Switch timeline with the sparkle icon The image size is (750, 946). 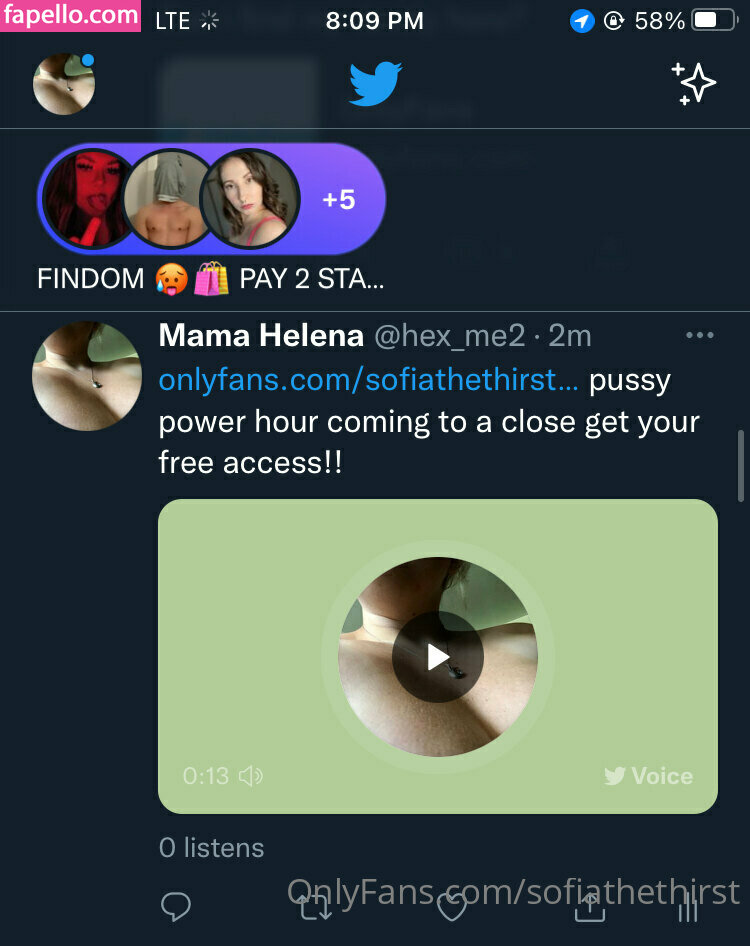(x=694, y=84)
